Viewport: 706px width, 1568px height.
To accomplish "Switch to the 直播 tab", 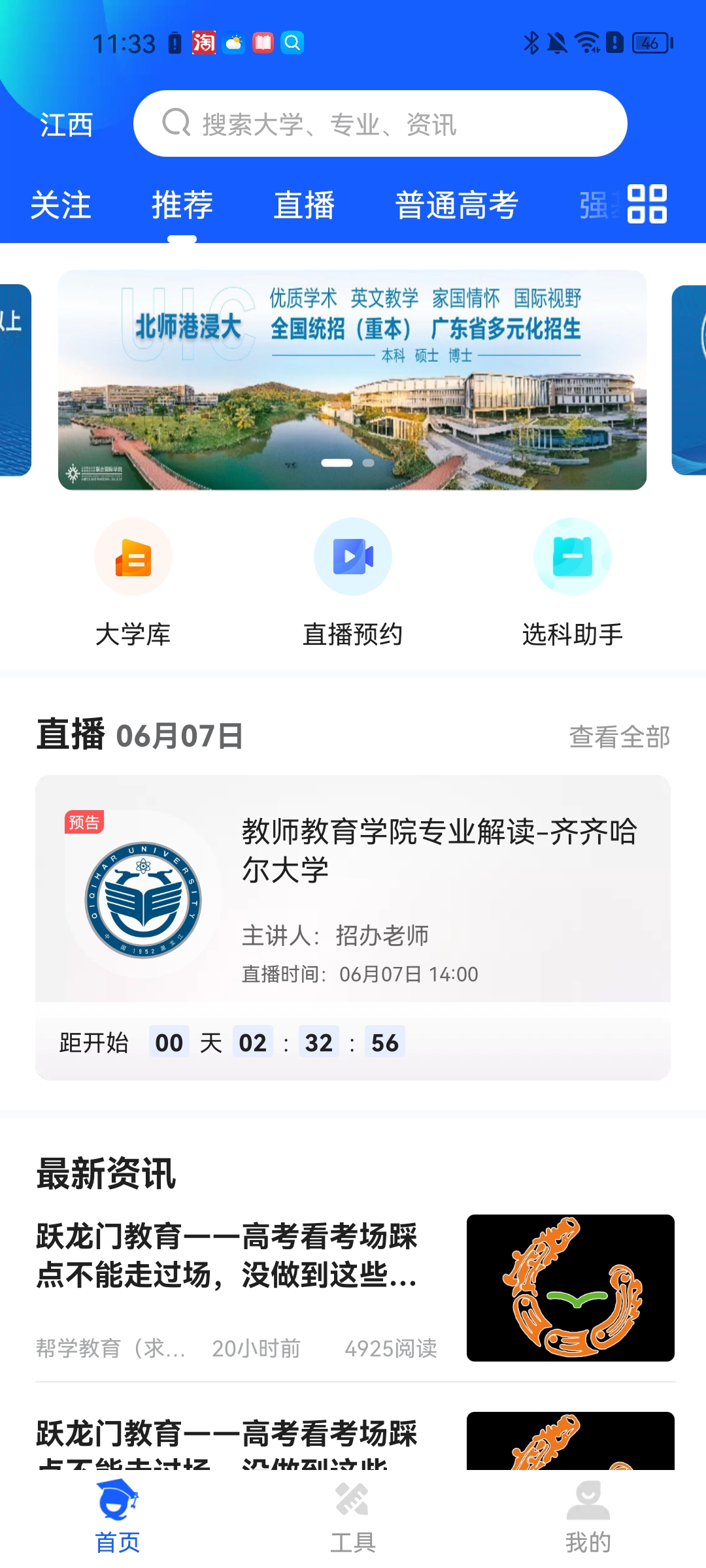I will tap(304, 206).
